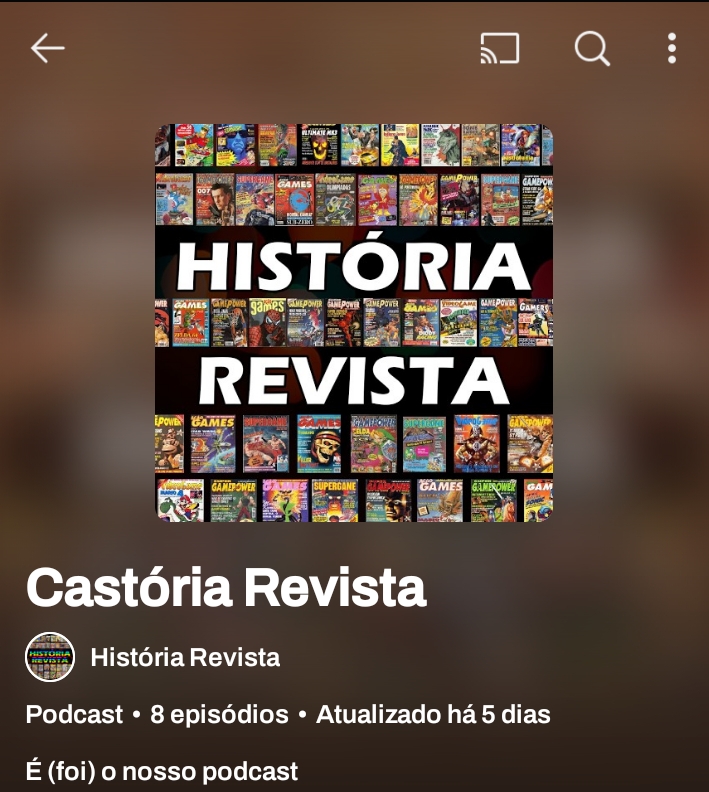
Task: Cast this podcast to a device
Action: pyautogui.click(x=499, y=48)
